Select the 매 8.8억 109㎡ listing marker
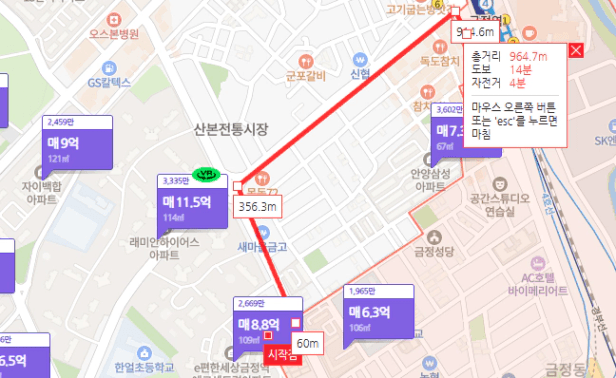The height and width of the screenshot is (378, 616). [x=268, y=323]
